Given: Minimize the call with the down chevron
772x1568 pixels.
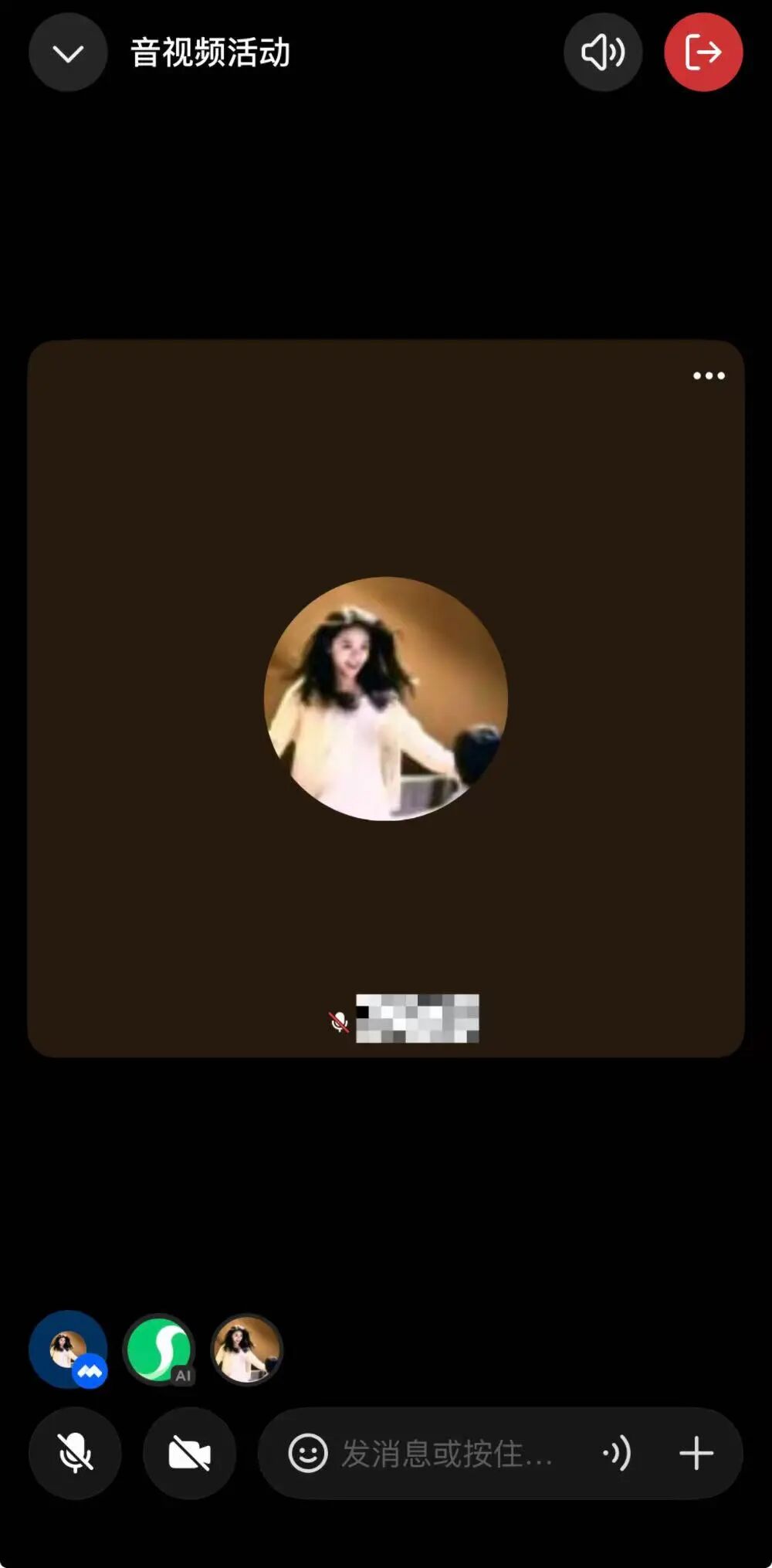Looking at the screenshot, I should coord(68,53).
